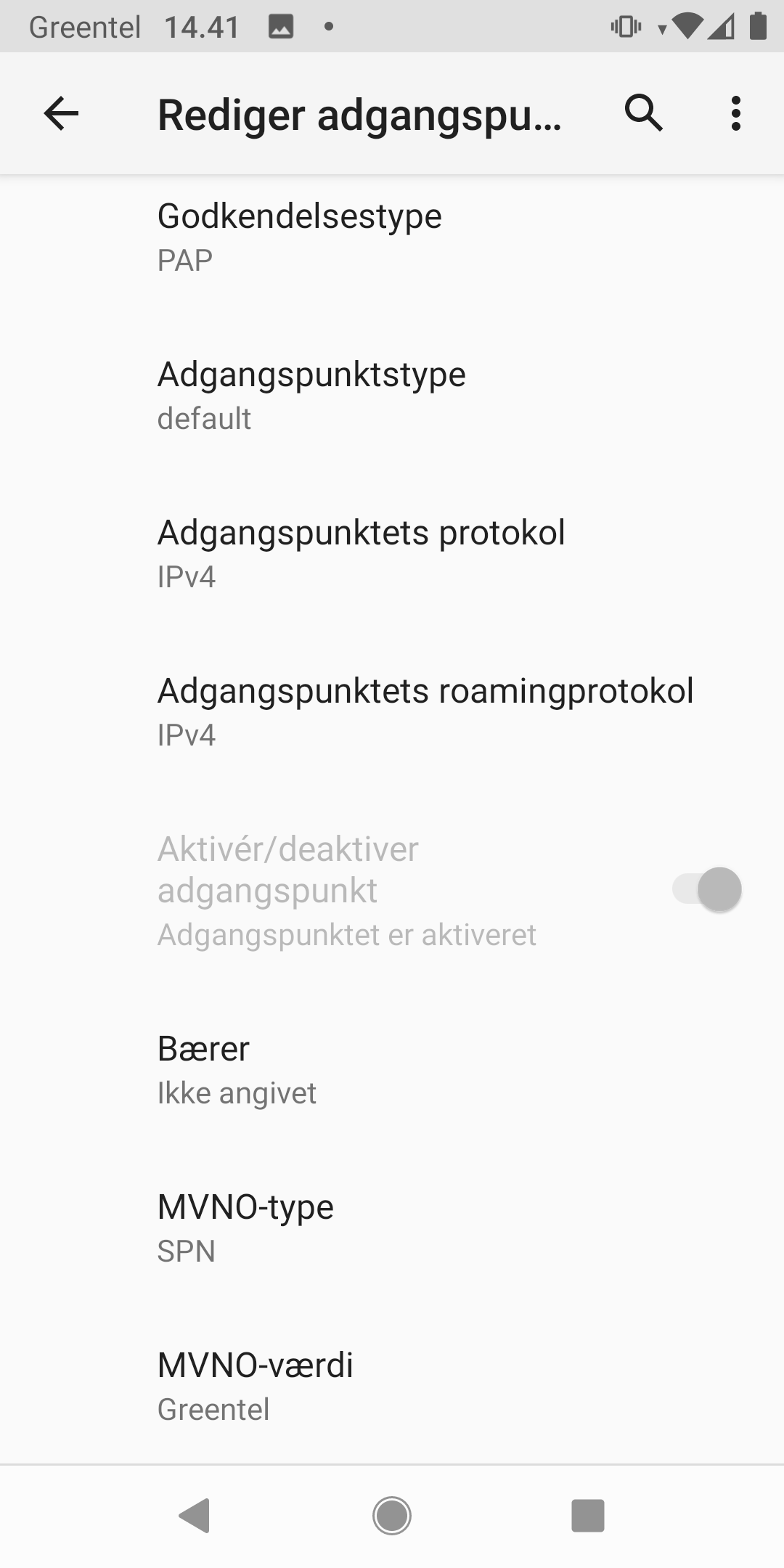Open the search icon in app bar
The width and height of the screenshot is (784, 1568).
[x=644, y=113]
